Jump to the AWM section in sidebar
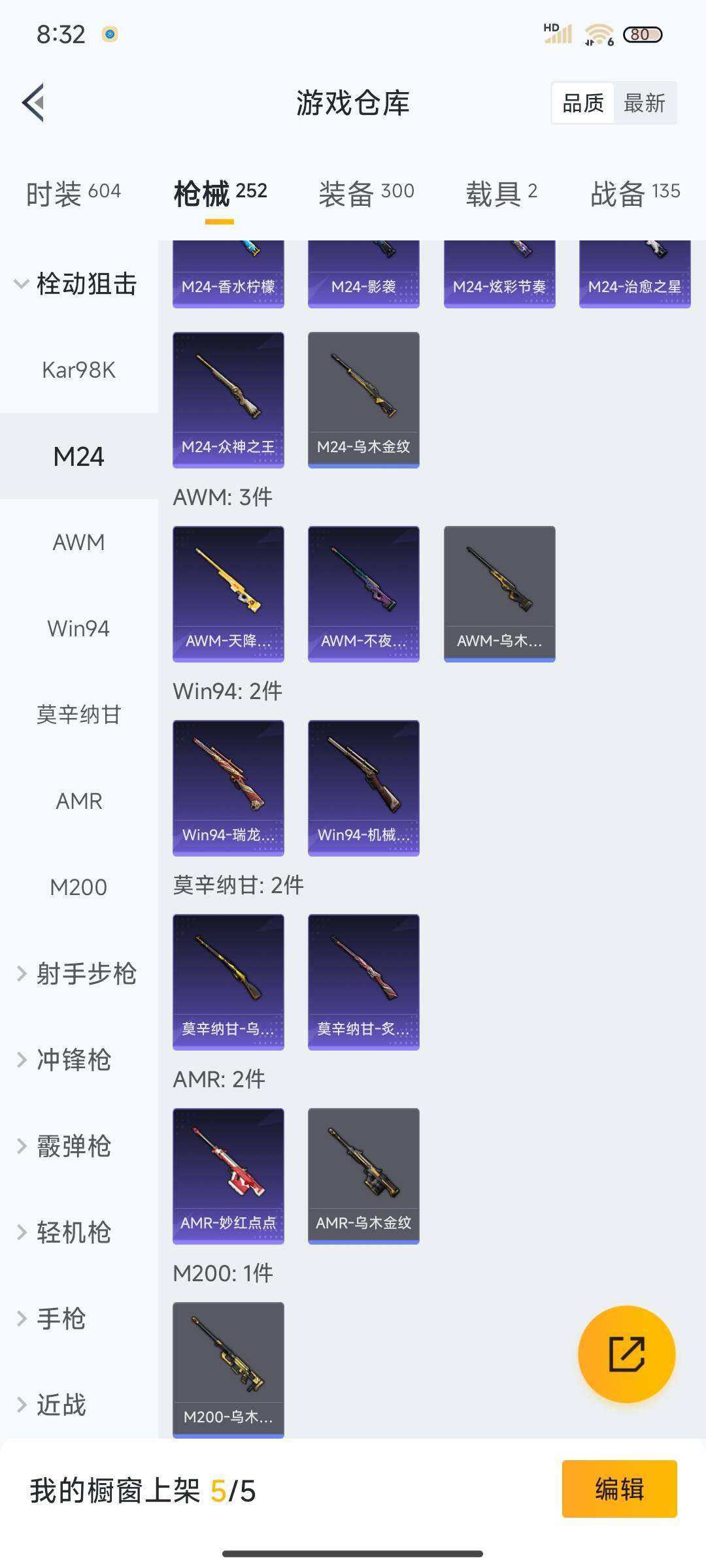The image size is (706, 1568). (x=78, y=542)
